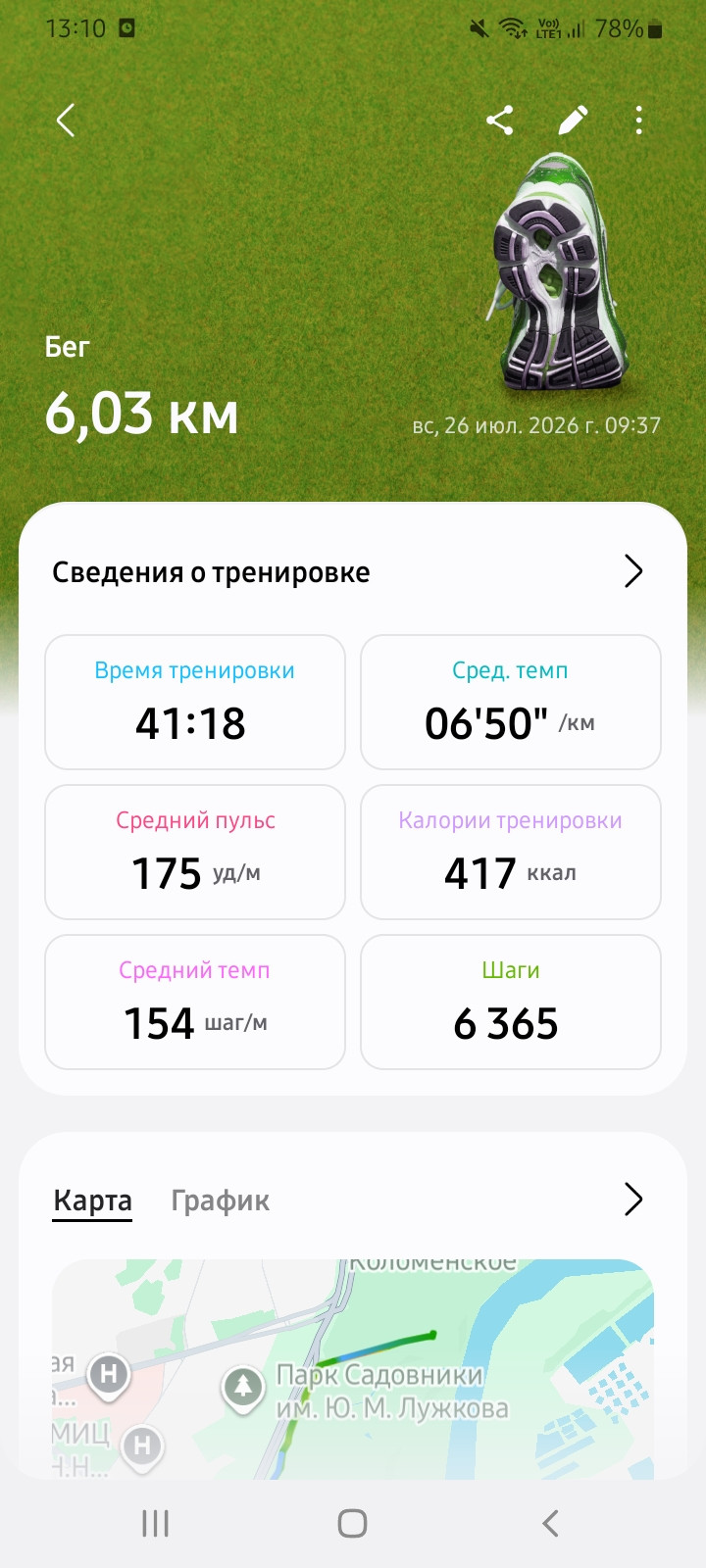
Task: Expand the map section with its chevron
Action: pyautogui.click(x=633, y=1199)
